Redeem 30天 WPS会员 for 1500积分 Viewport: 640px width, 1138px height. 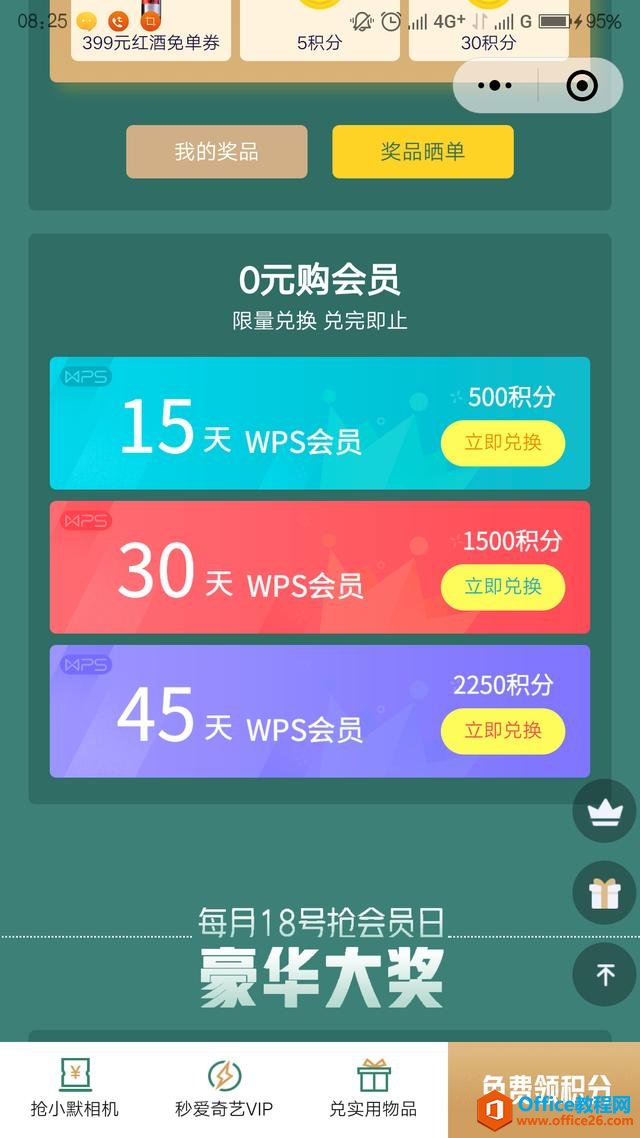click(503, 587)
